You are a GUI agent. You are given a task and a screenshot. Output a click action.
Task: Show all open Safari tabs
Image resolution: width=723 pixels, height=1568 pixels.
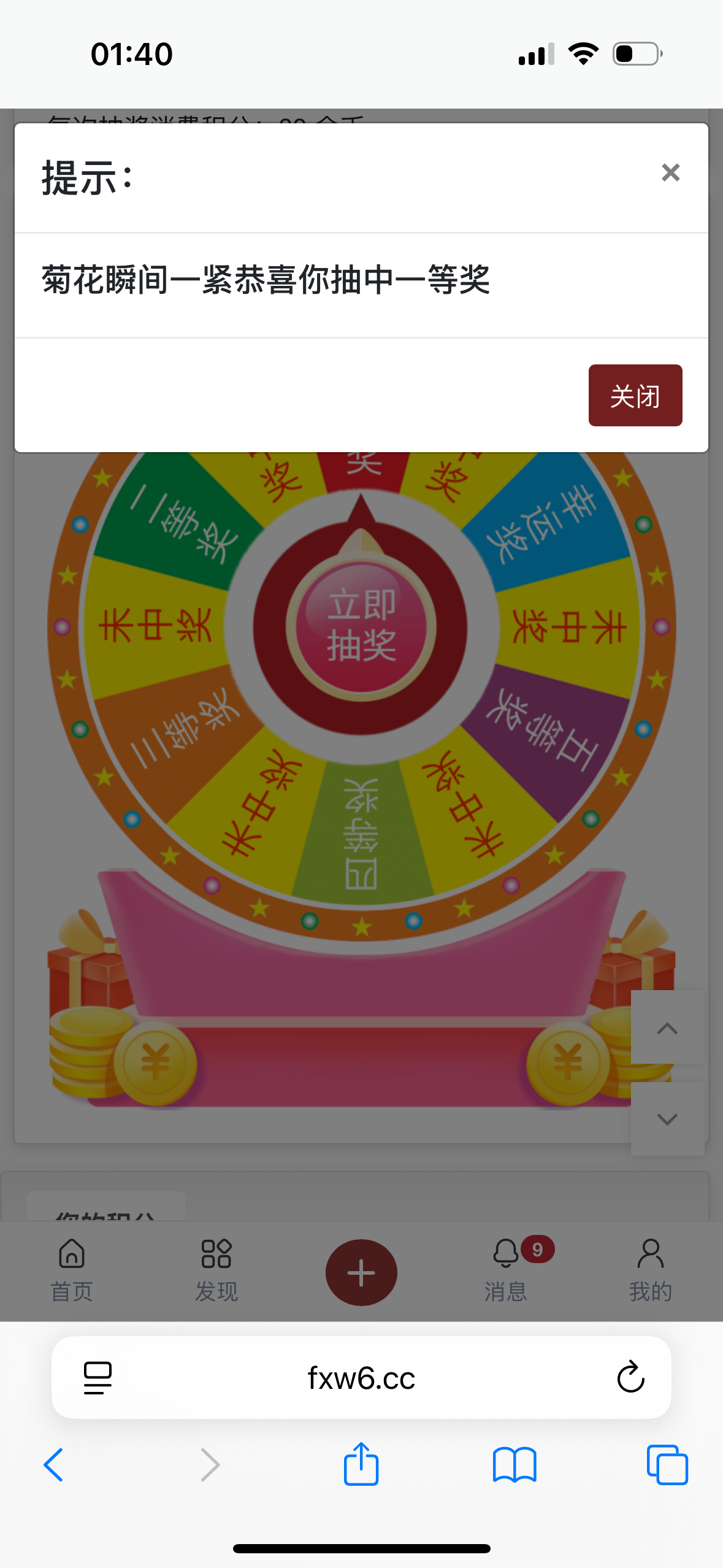[x=667, y=1465]
